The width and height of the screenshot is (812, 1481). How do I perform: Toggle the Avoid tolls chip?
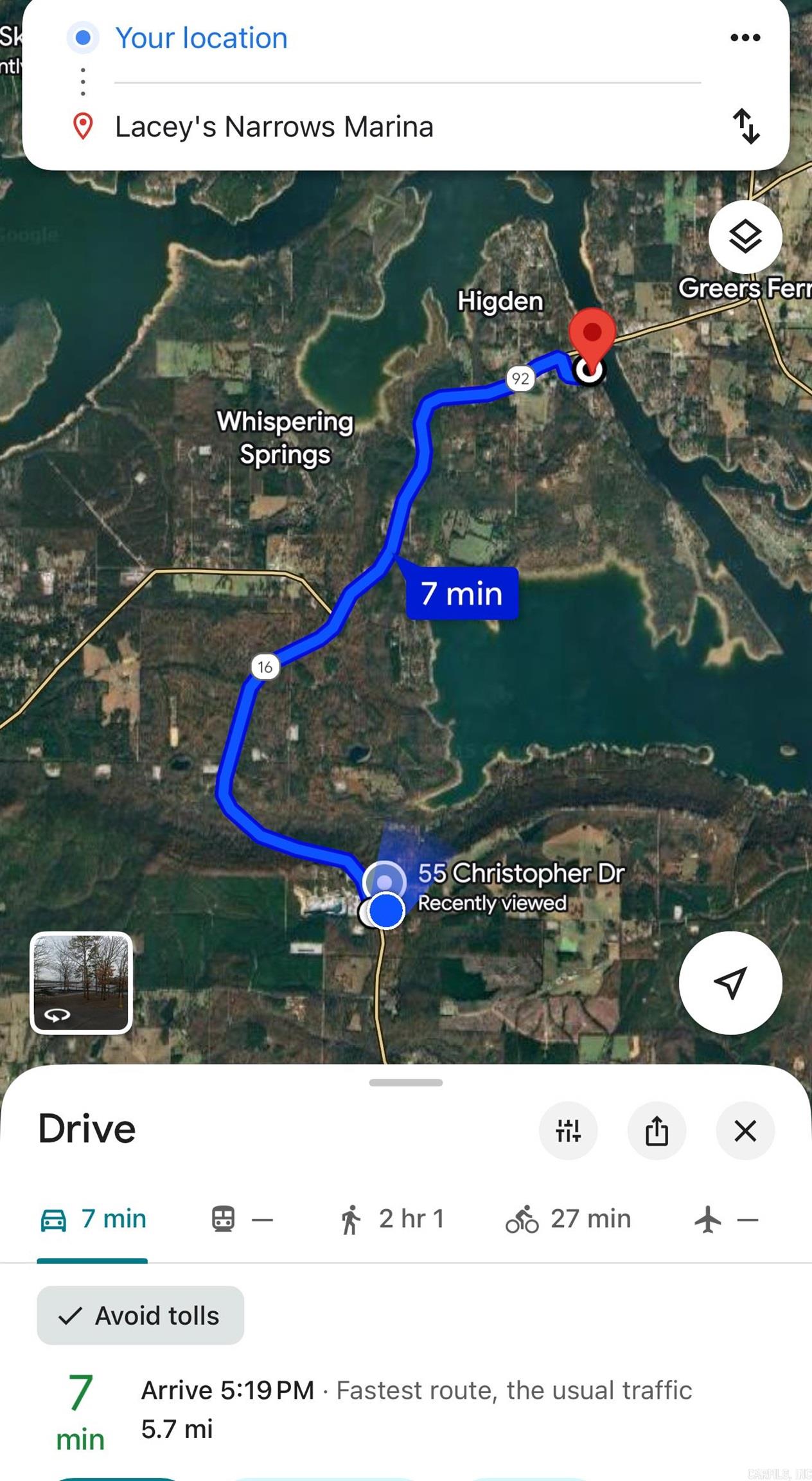tap(140, 1315)
